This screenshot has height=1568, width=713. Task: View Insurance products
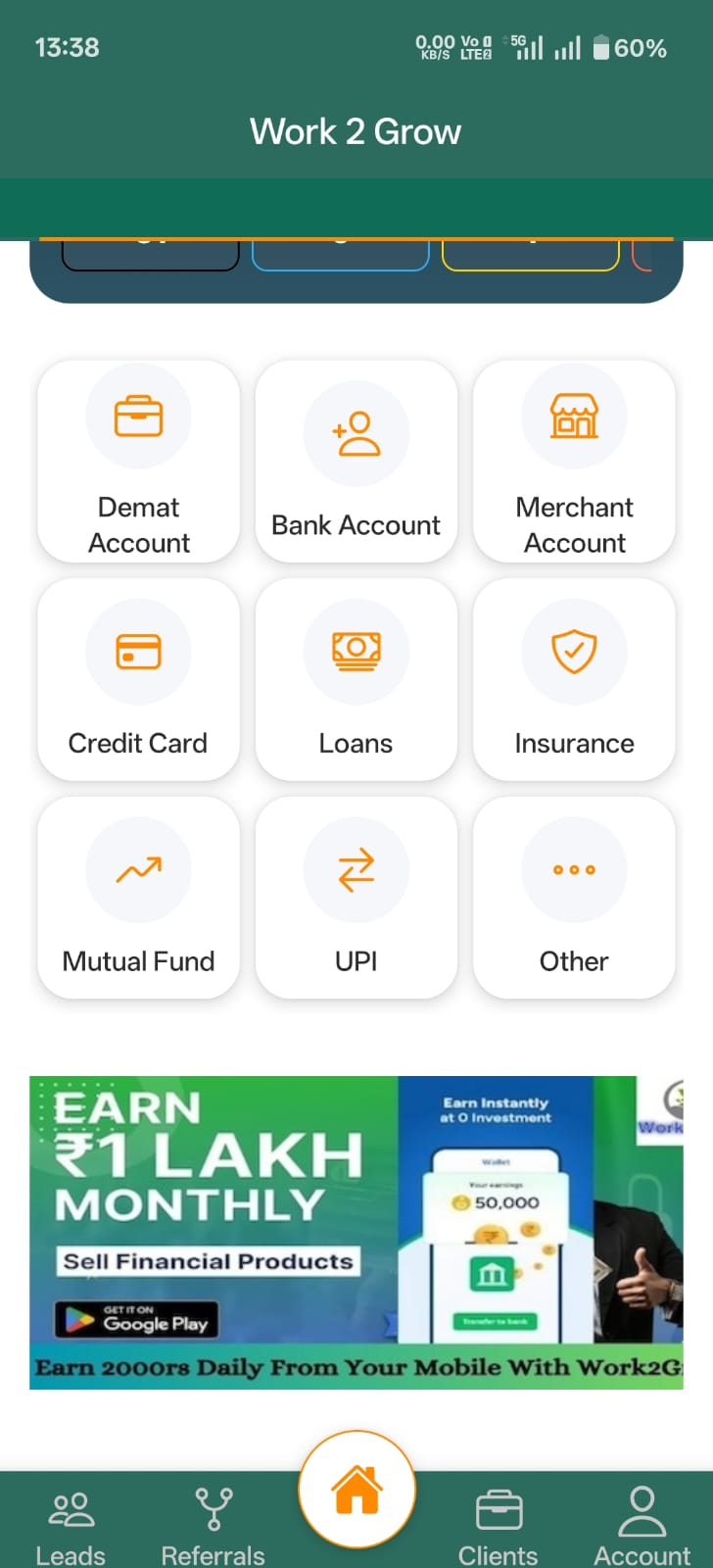574,679
